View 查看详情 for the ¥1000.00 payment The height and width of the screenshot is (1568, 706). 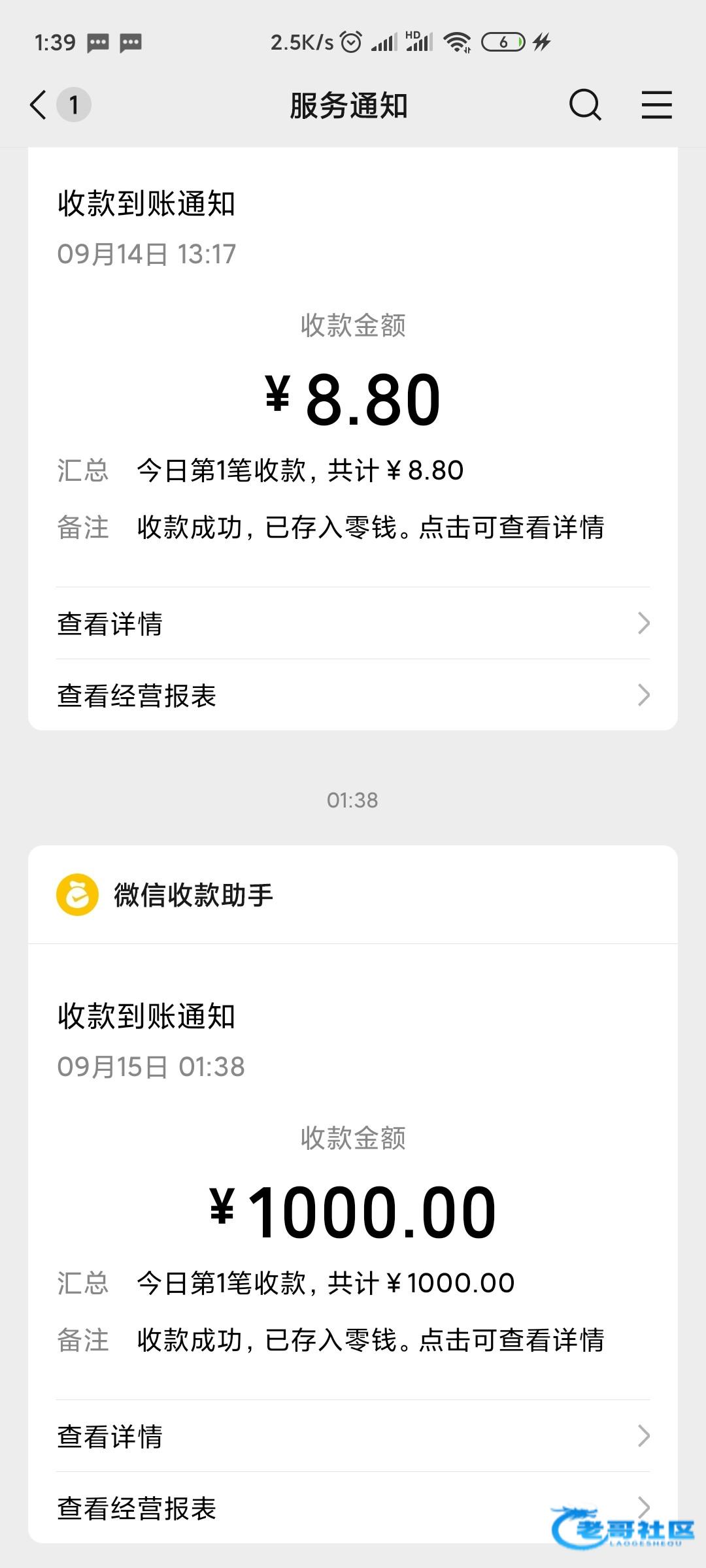[x=353, y=1436]
